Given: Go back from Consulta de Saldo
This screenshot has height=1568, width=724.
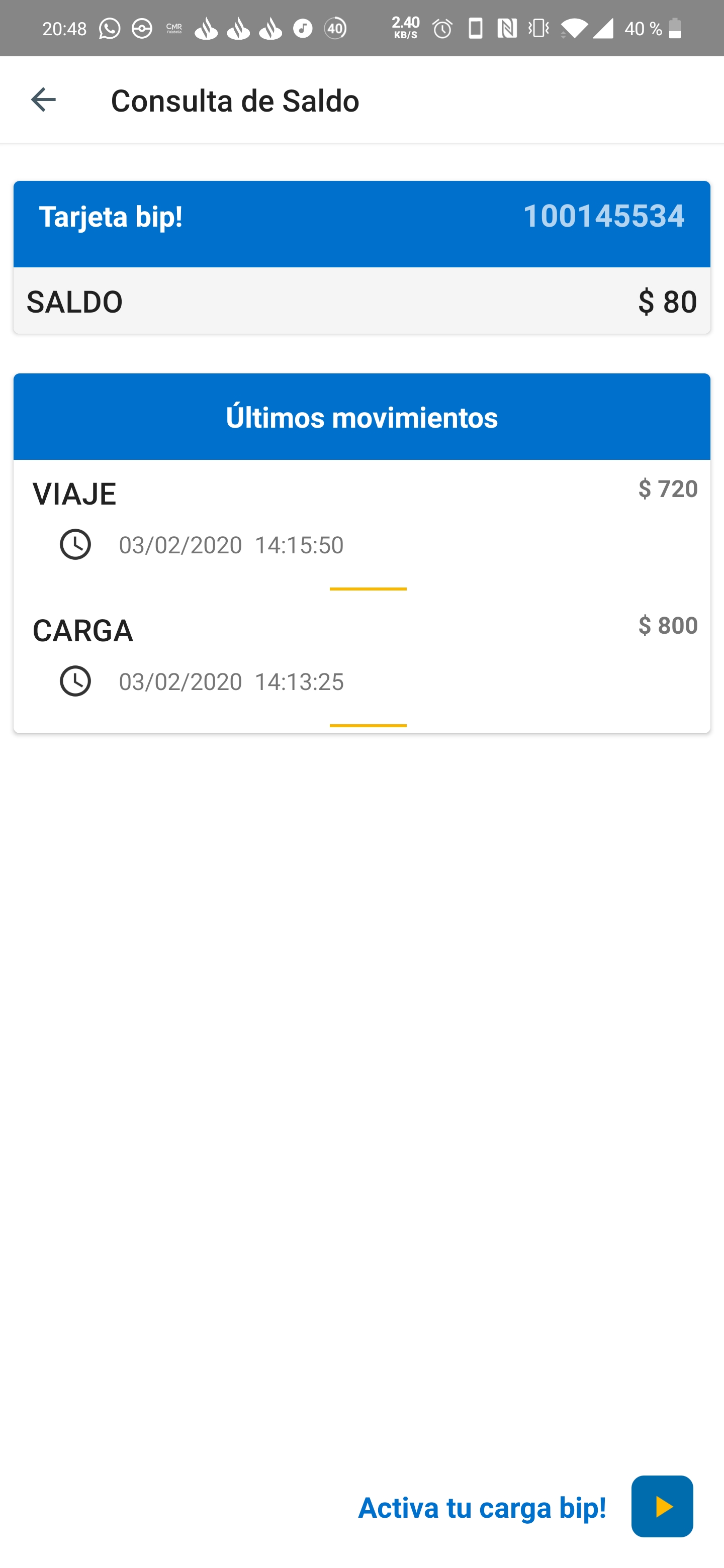Looking at the screenshot, I should pos(43,100).
